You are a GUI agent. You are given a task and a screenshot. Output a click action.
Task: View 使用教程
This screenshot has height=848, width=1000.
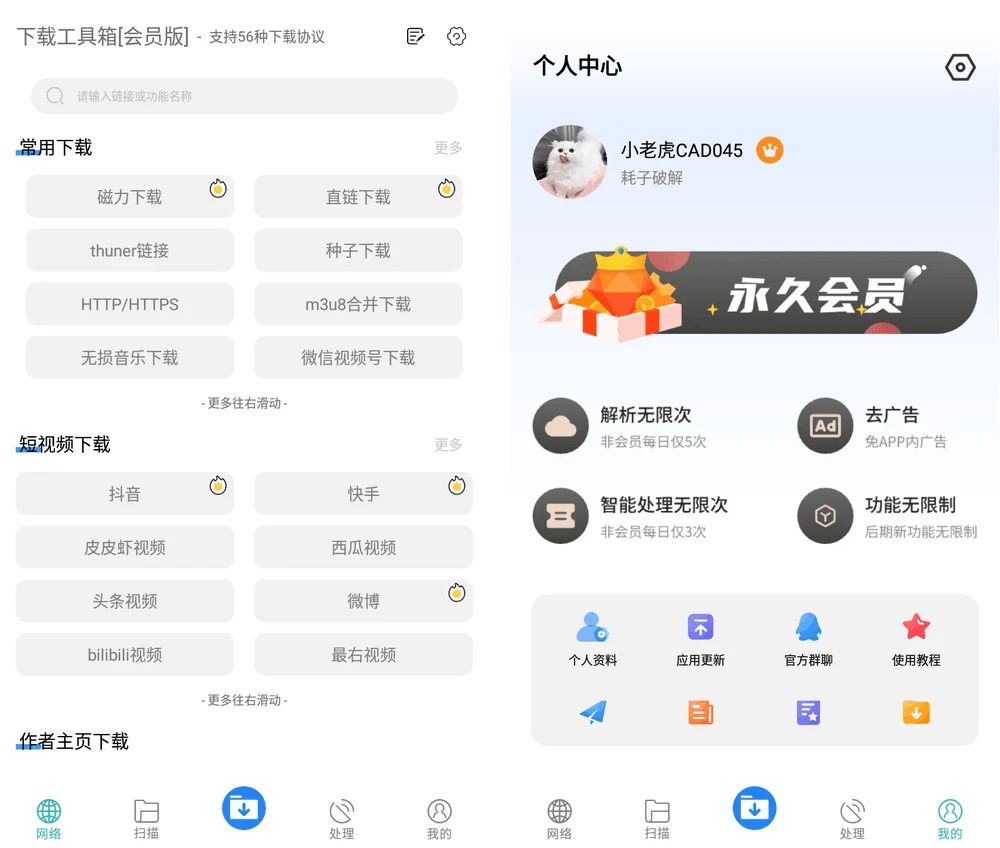click(x=916, y=640)
